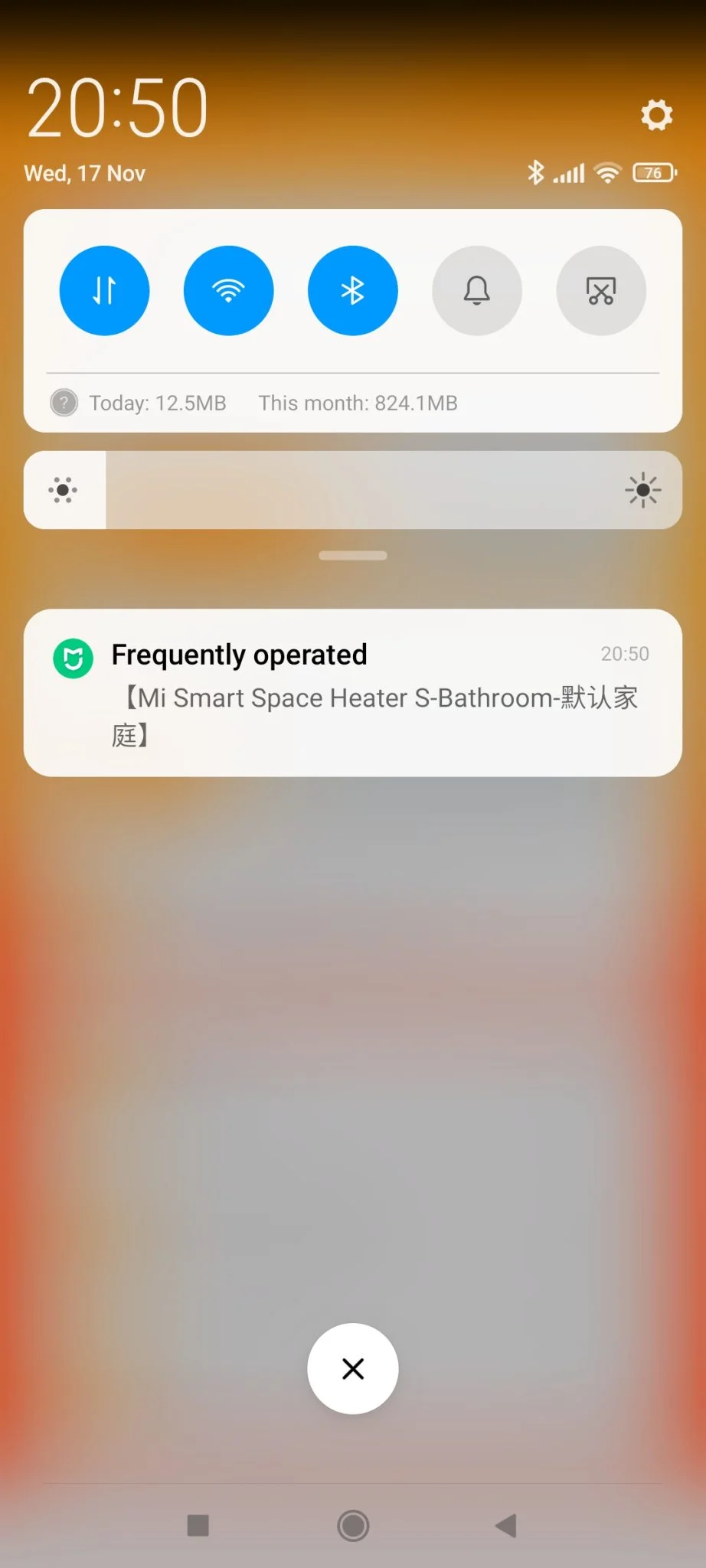Open data usage details for today
The width and height of the screenshot is (706, 1568).
157,403
